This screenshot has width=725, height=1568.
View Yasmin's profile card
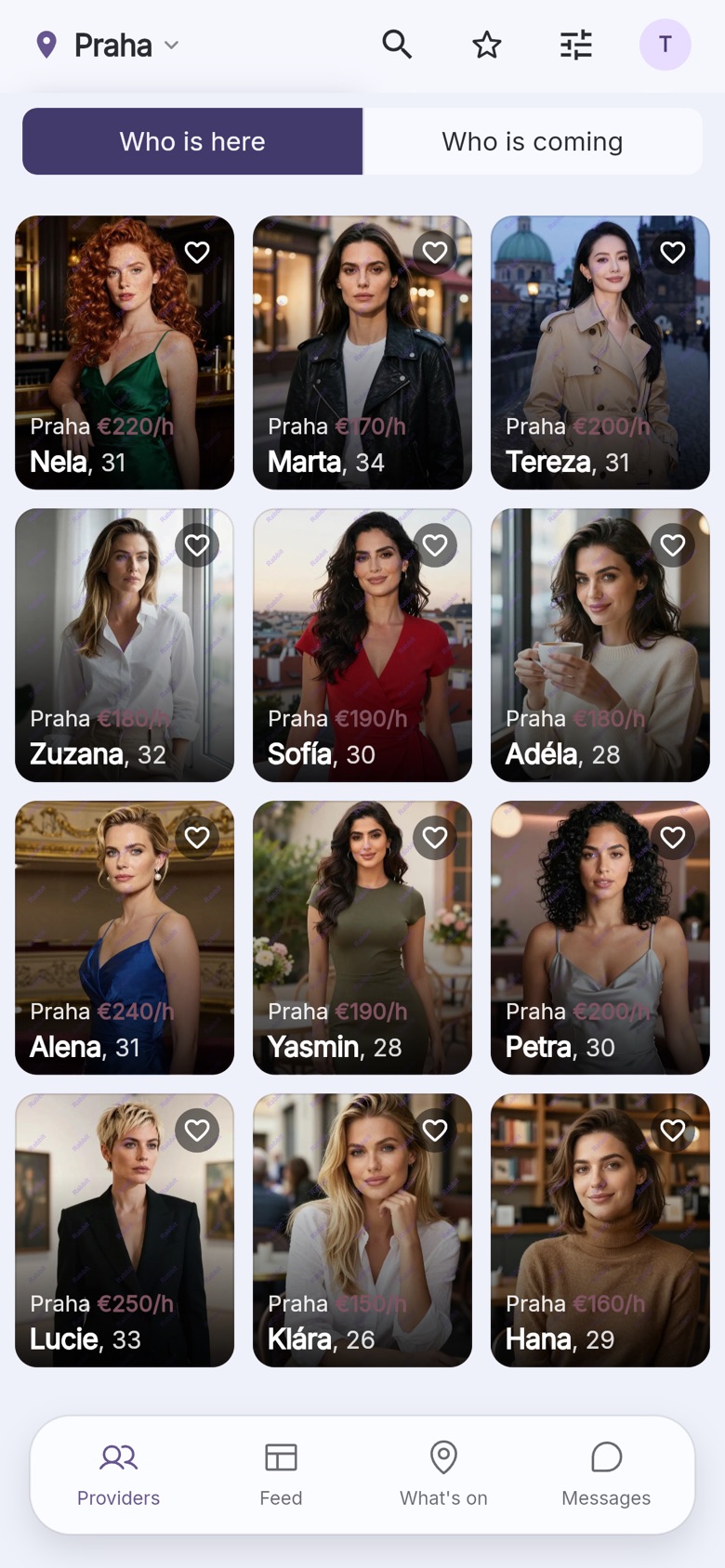[x=362, y=938]
